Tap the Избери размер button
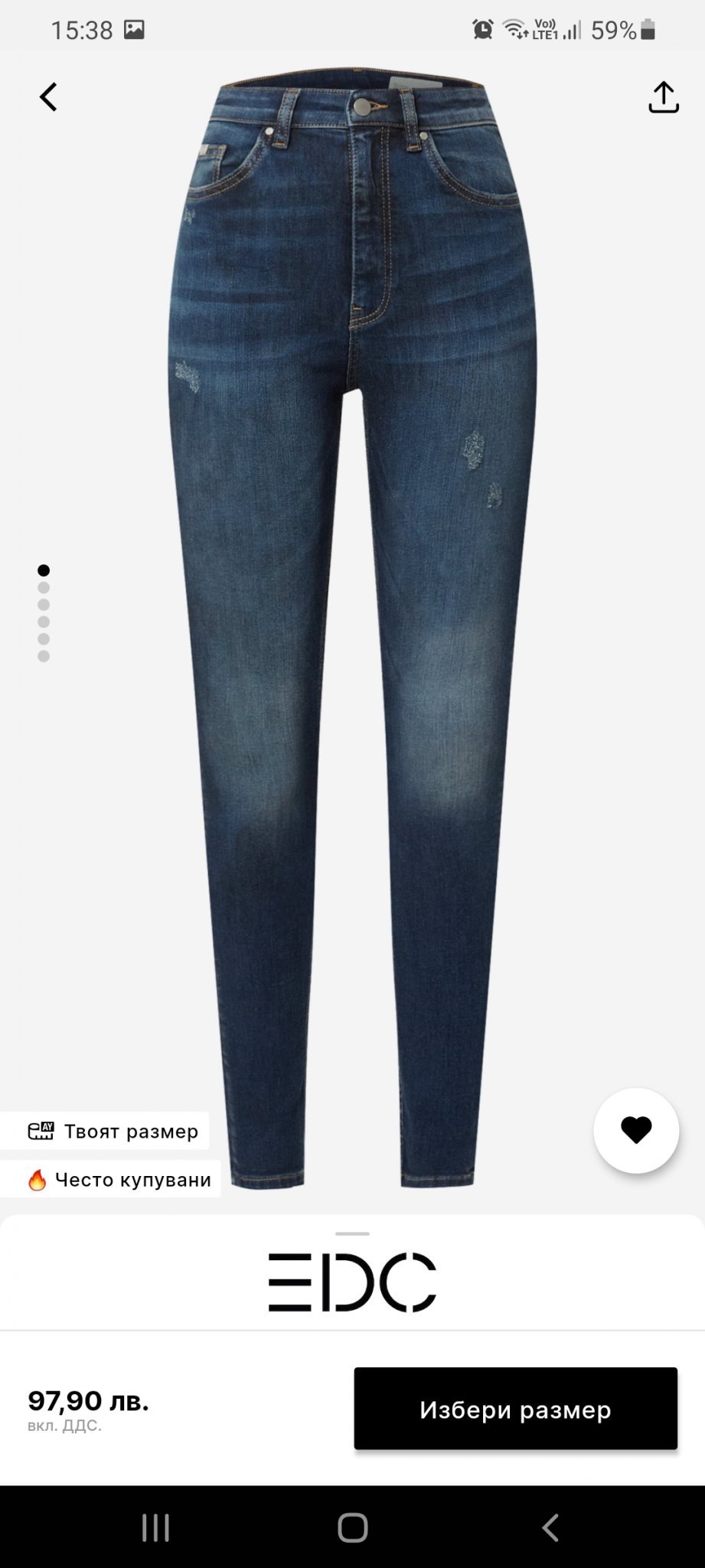 515,1409
